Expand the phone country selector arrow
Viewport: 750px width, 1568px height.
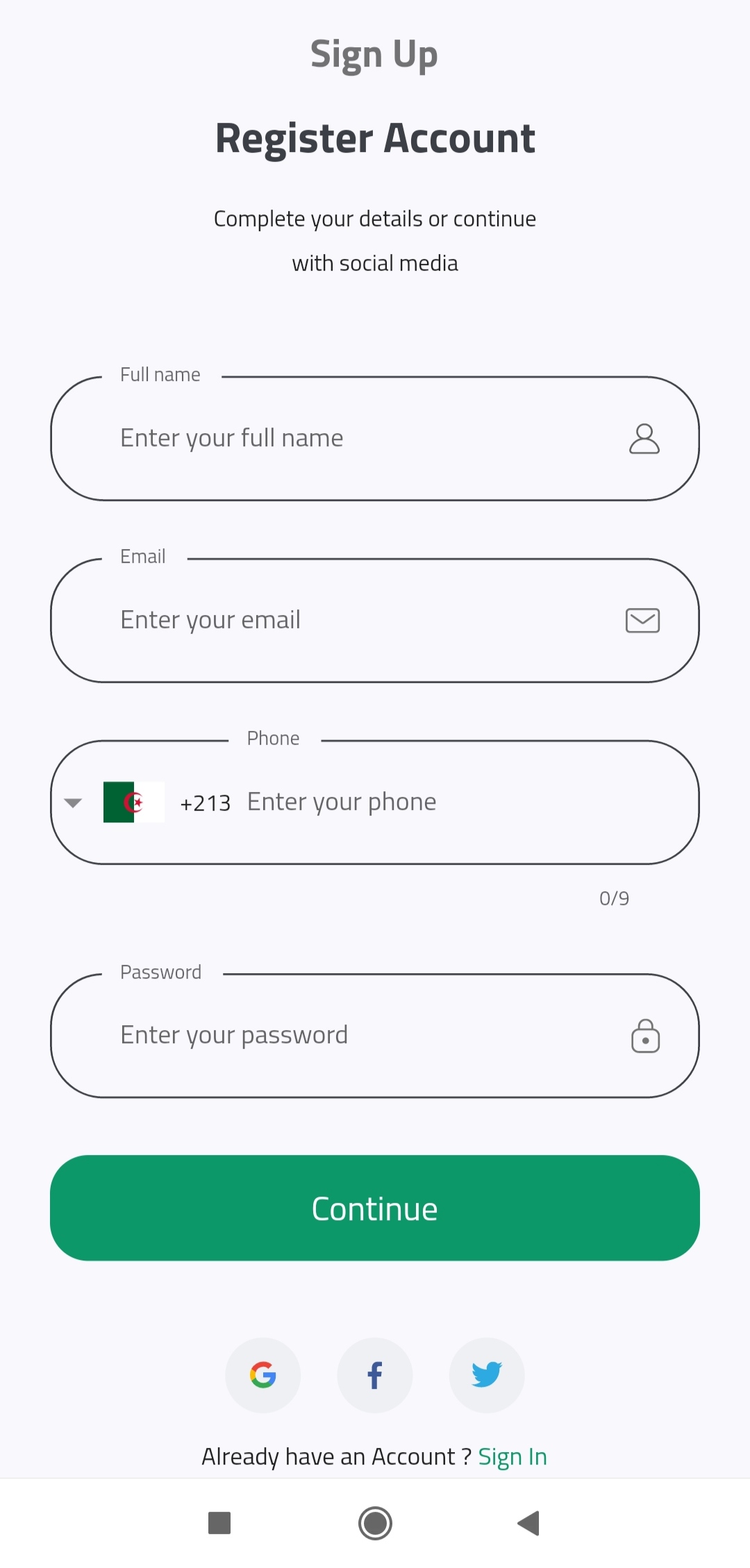click(x=73, y=802)
